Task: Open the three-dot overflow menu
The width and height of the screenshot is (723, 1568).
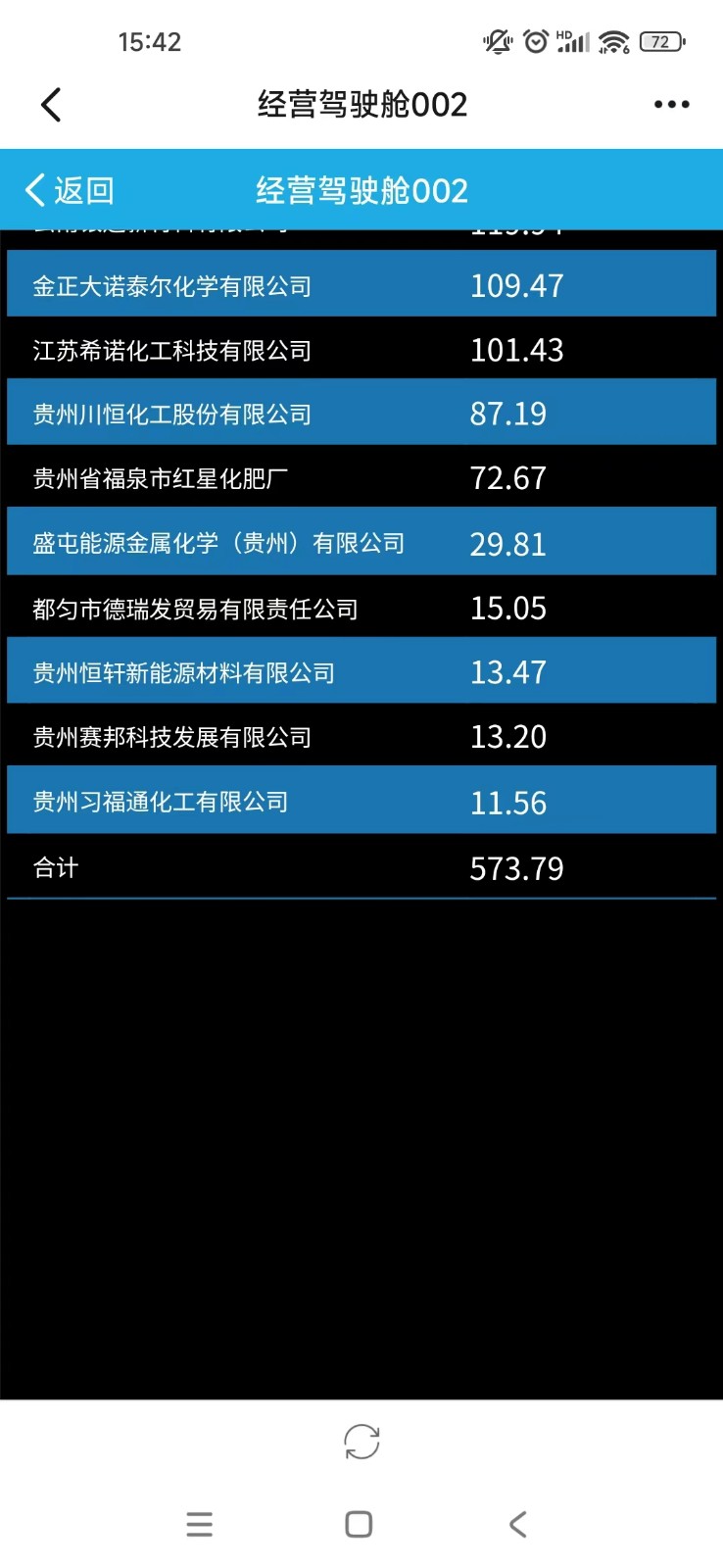Action: point(671,105)
